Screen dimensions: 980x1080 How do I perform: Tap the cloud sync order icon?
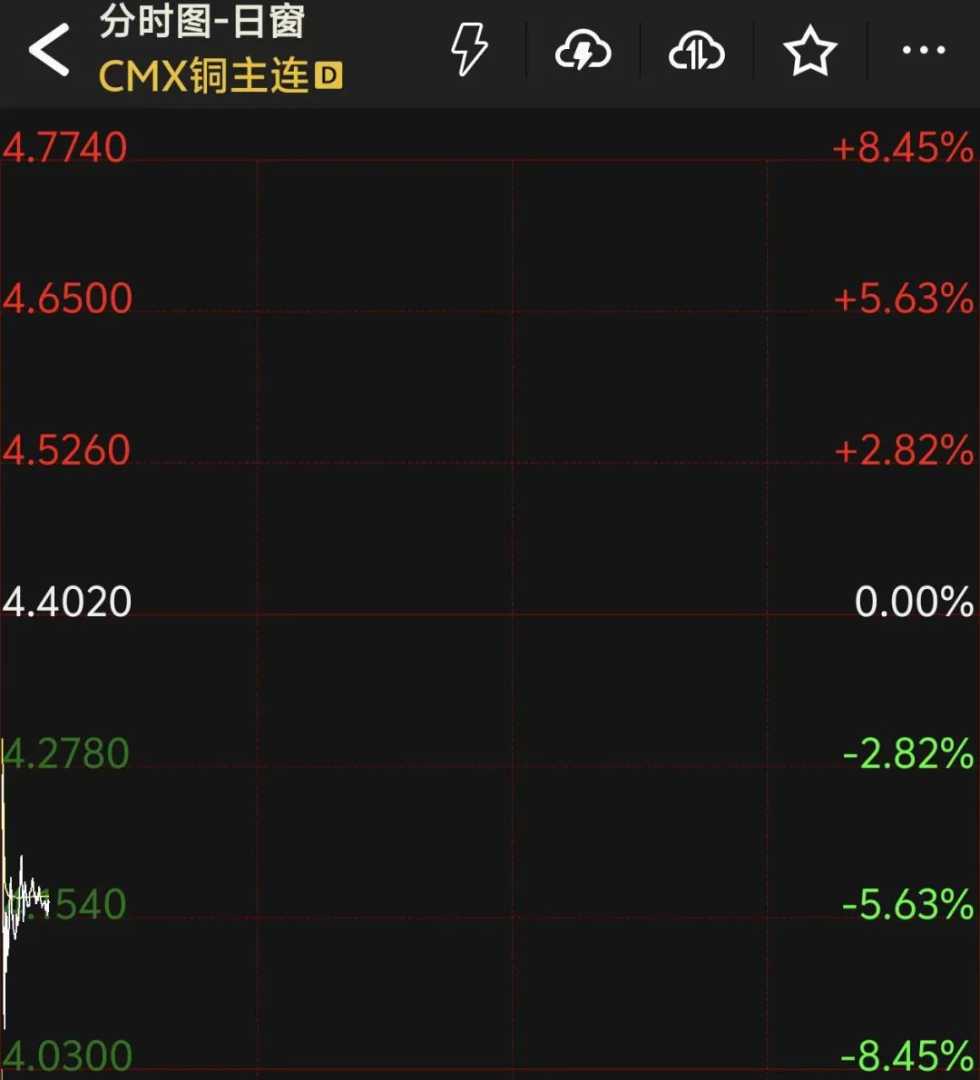click(x=696, y=50)
